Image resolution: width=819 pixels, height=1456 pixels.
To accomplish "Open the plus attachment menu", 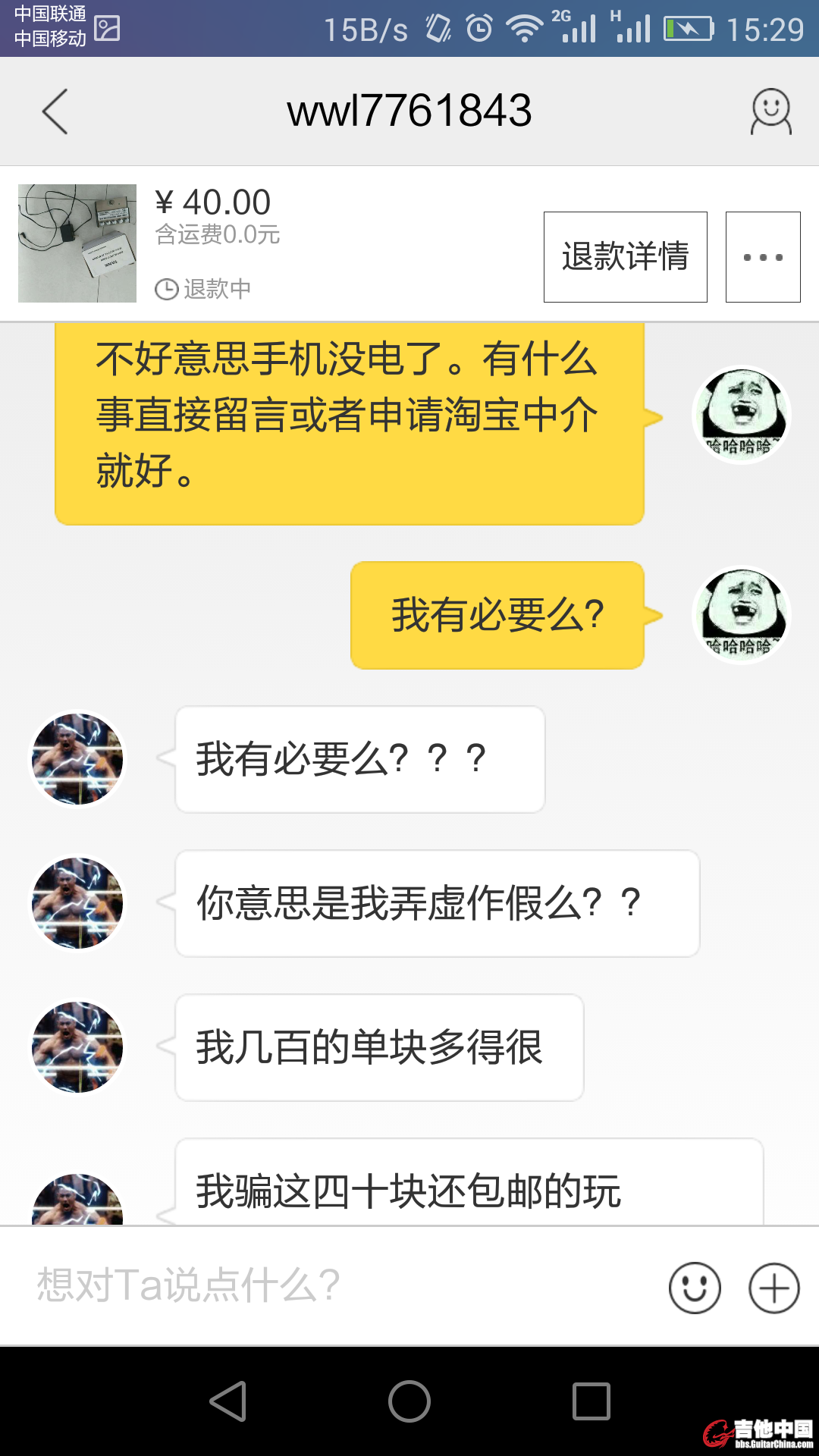I will point(773,1288).
